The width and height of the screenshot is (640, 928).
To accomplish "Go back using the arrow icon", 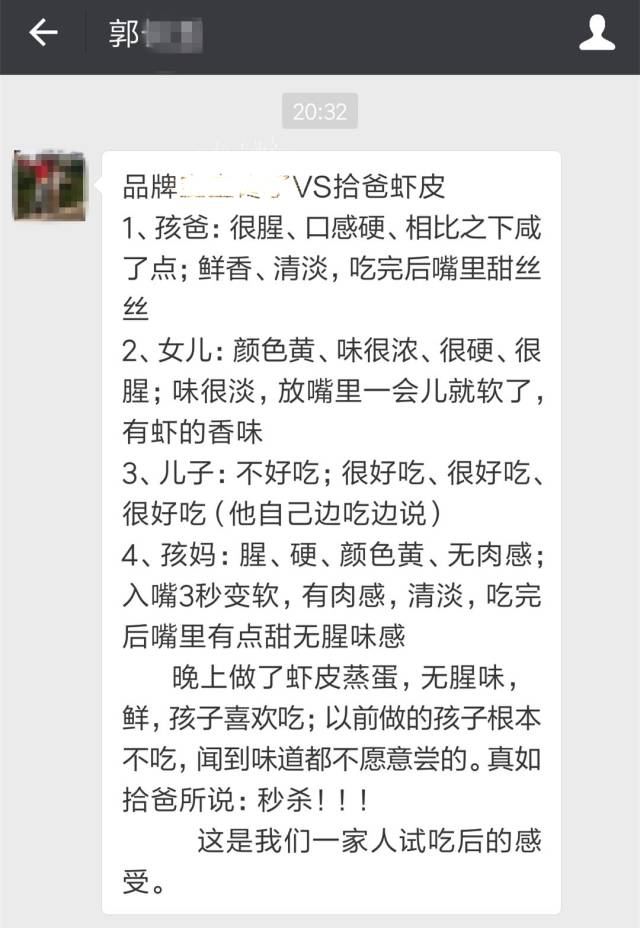I will tap(43, 34).
